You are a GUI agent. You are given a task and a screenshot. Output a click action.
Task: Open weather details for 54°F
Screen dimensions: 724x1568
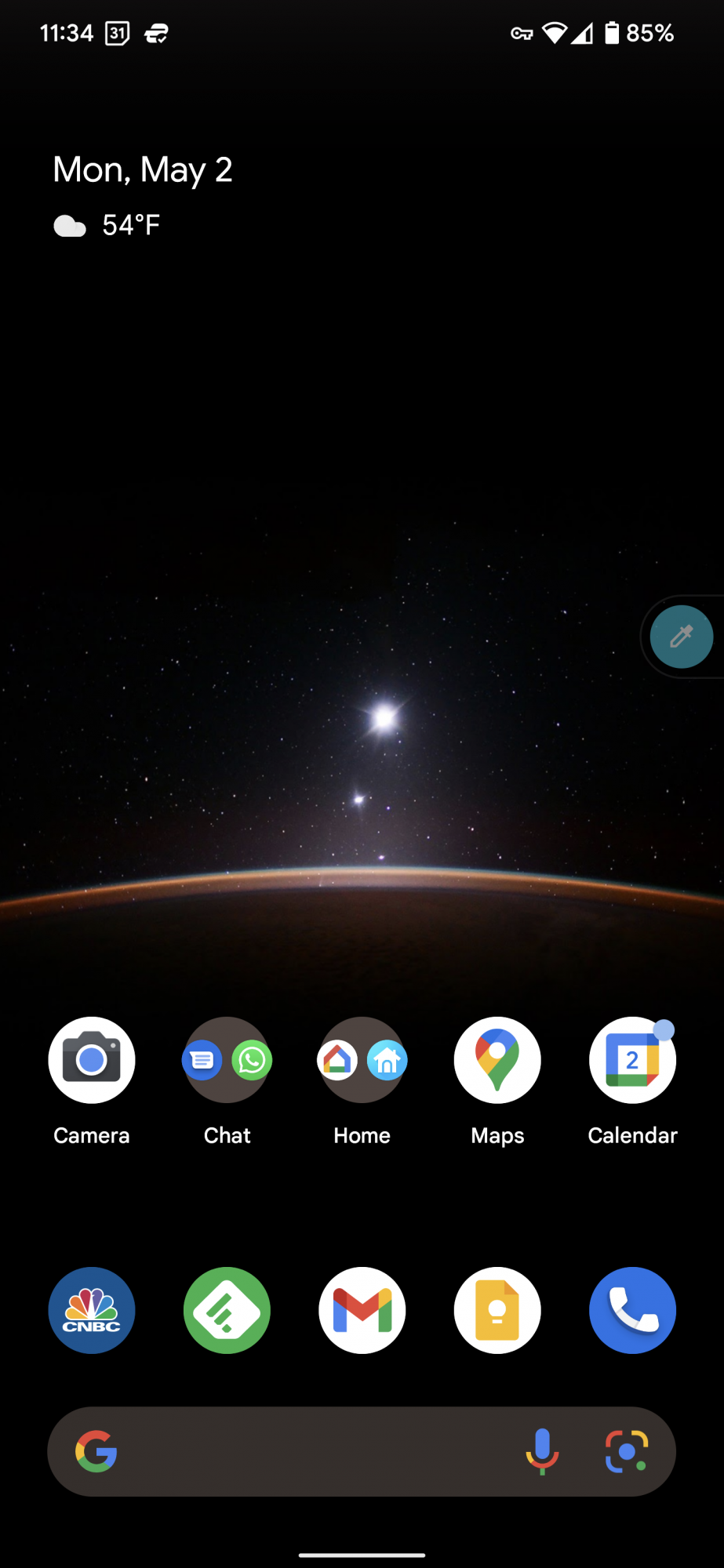107,226
